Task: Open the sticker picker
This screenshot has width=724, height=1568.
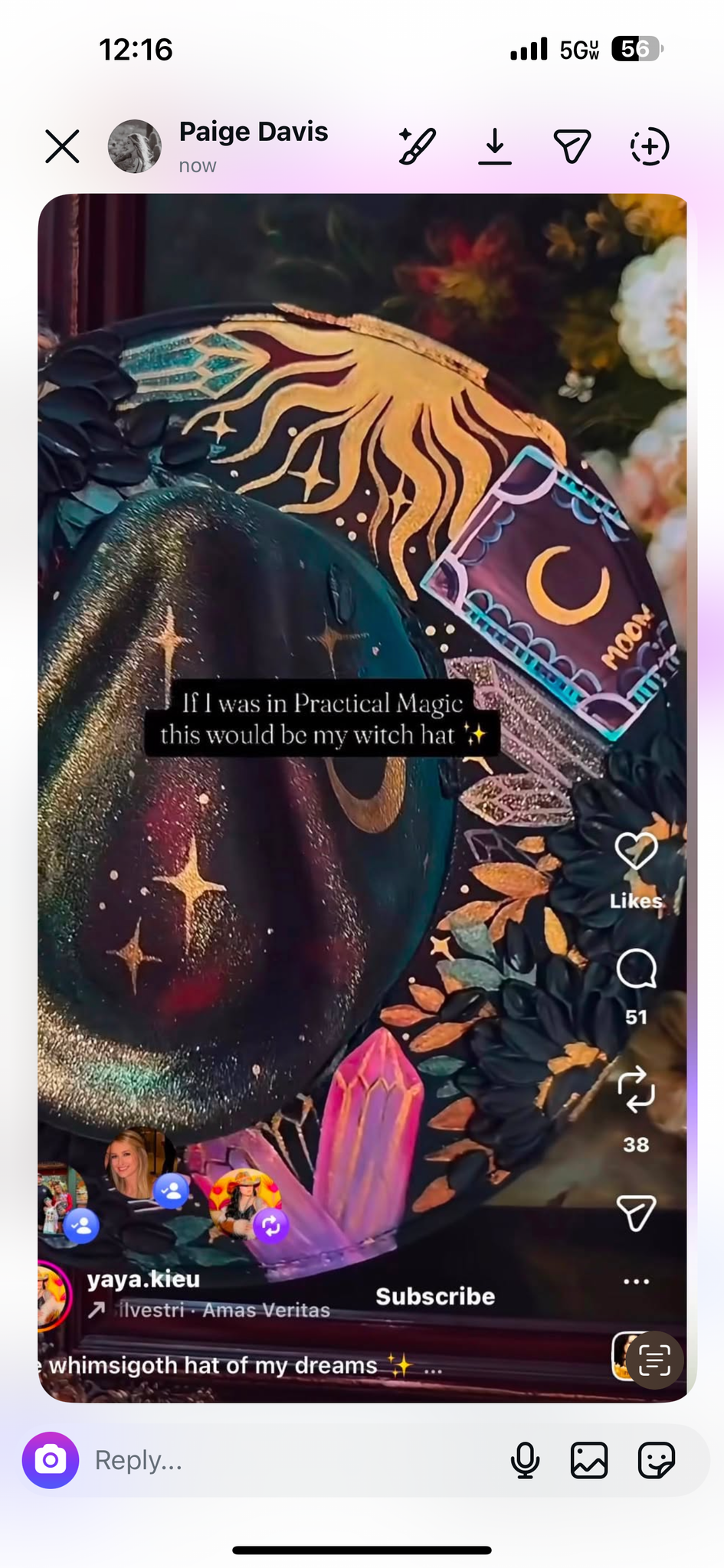Action: click(657, 1460)
